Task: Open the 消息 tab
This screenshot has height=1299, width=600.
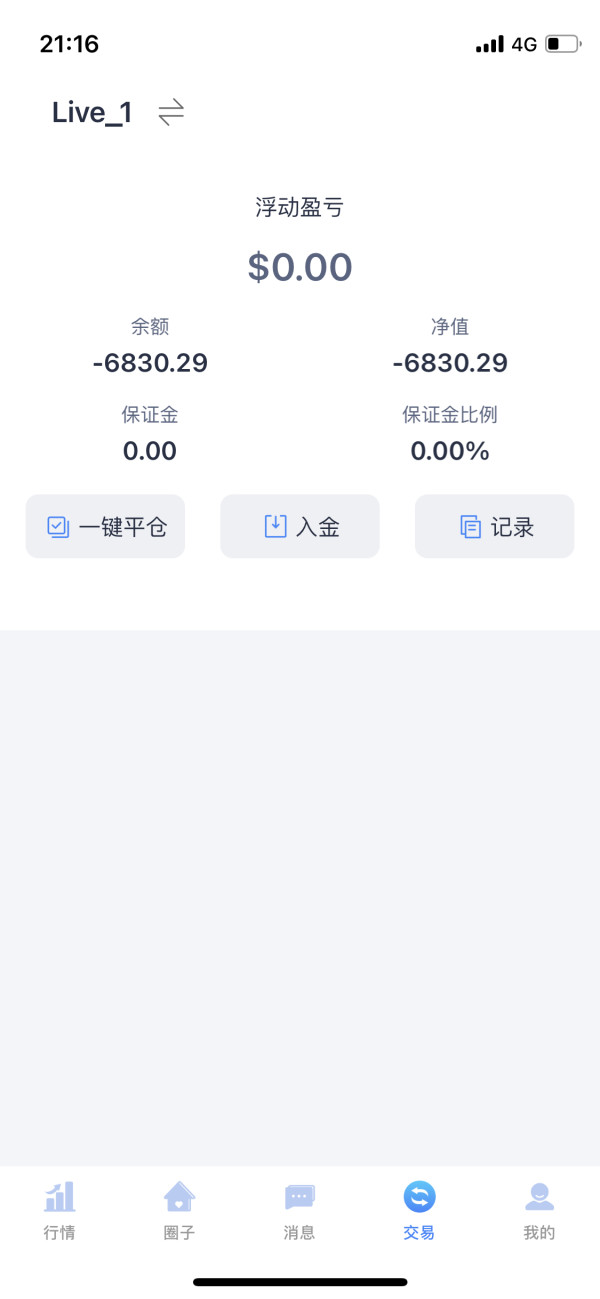Action: [299, 1208]
